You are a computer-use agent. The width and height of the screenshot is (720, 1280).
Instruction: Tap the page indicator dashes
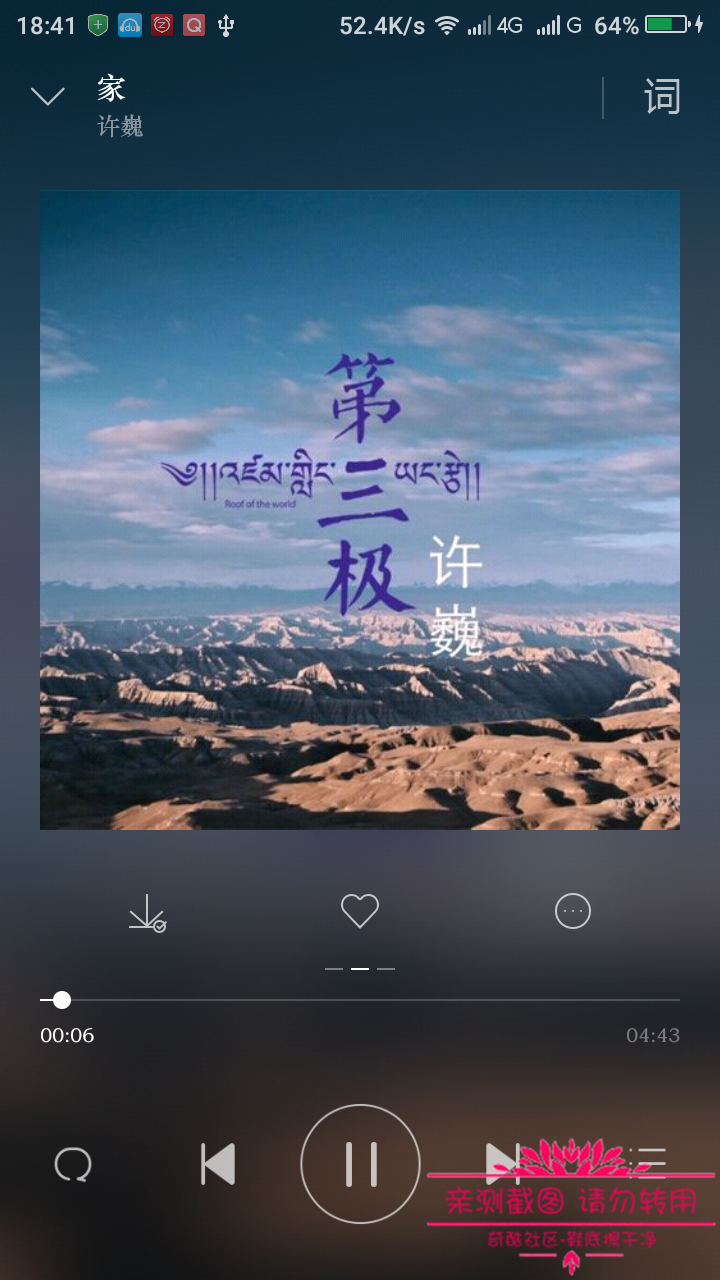[x=360, y=969]
